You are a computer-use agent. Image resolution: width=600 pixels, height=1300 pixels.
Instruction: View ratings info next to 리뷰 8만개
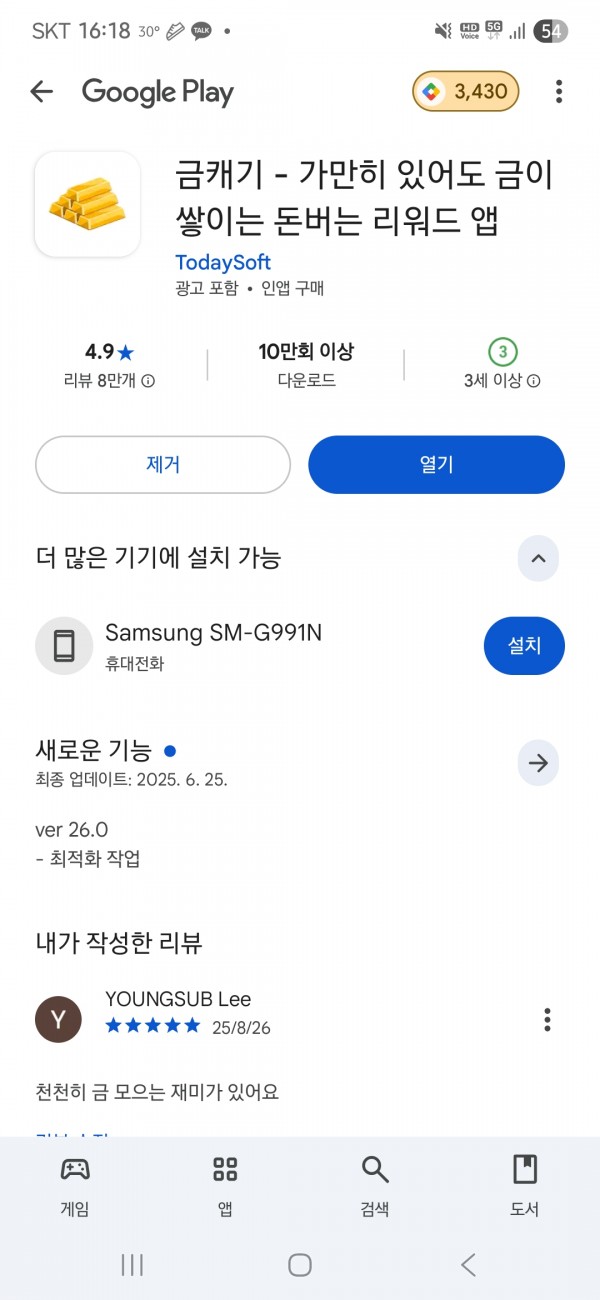point(148,381)
